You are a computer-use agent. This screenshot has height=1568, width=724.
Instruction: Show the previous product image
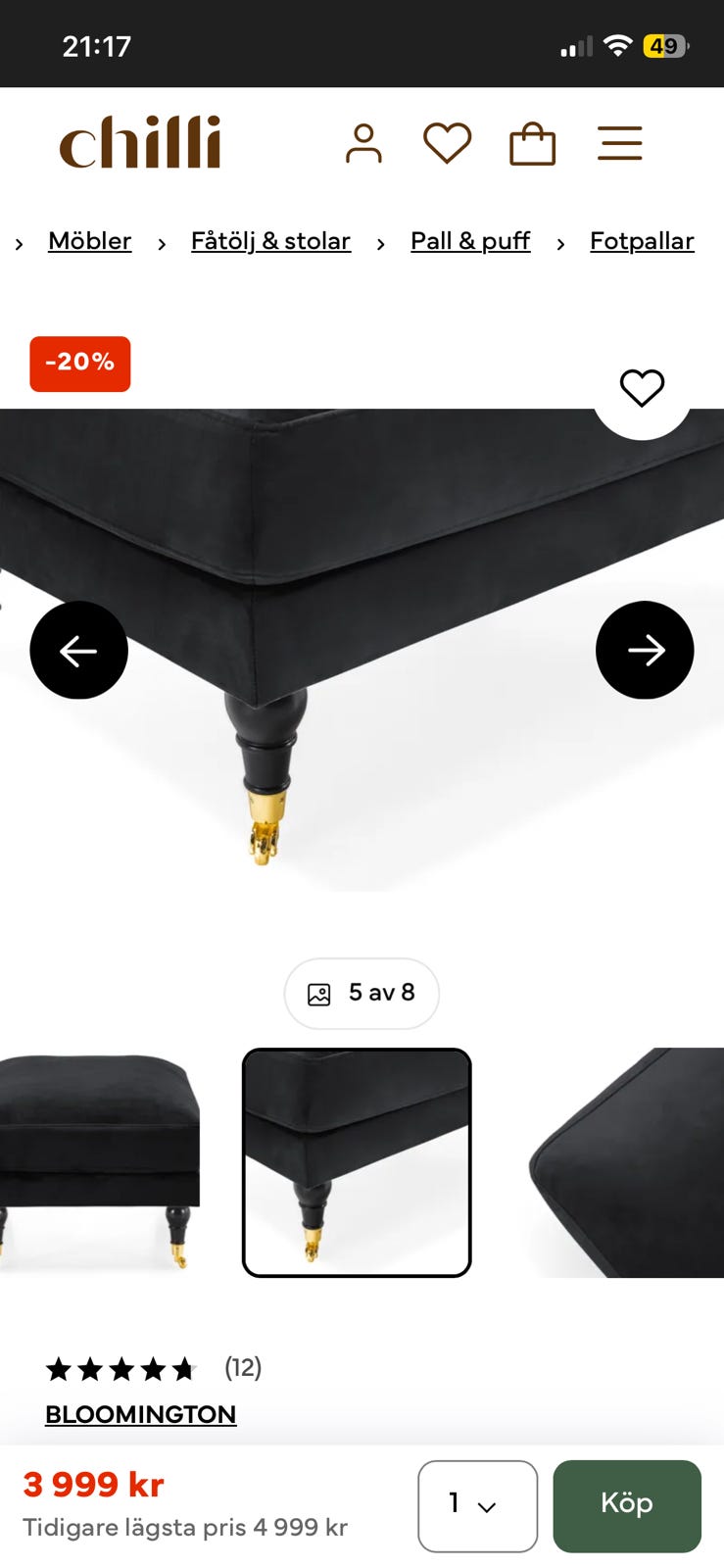78,650
